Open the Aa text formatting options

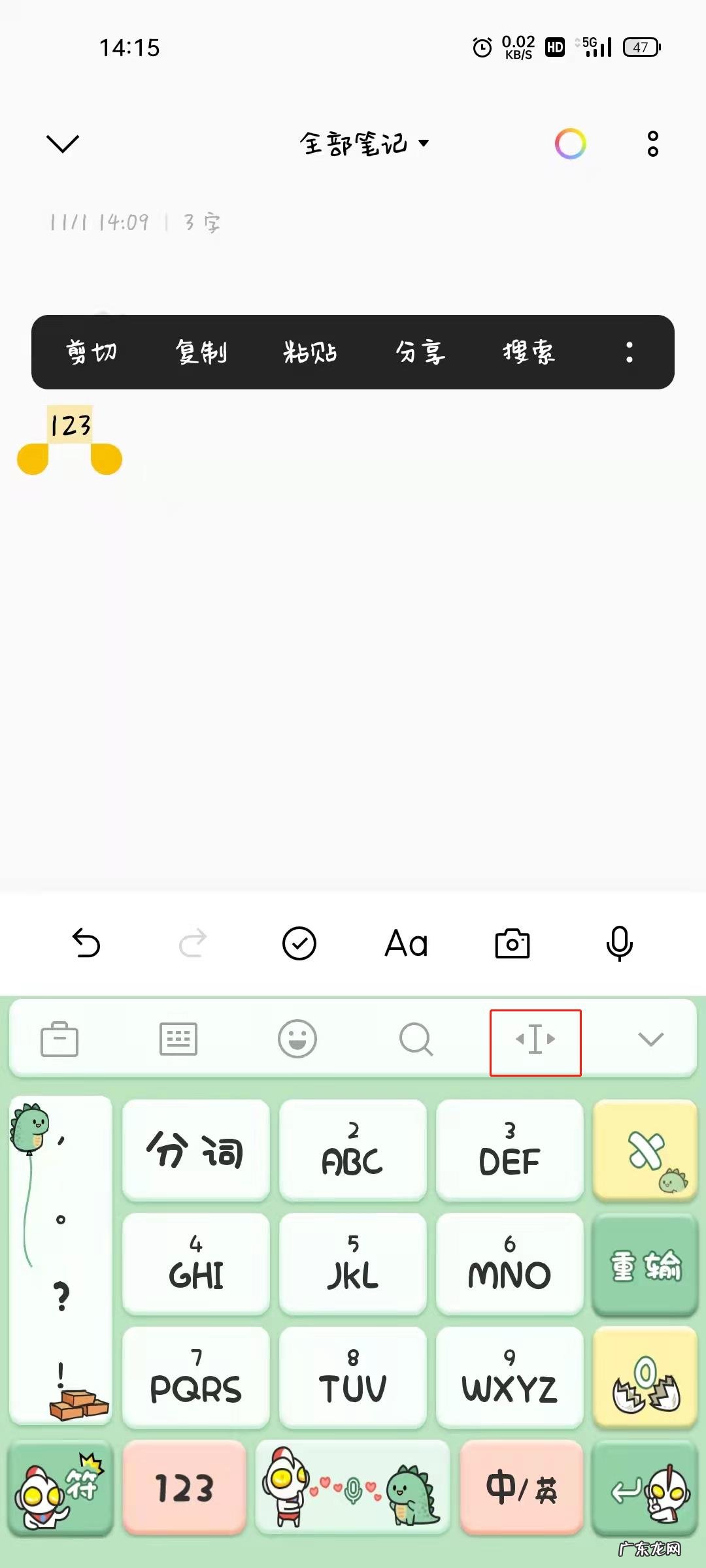(406, 943)
